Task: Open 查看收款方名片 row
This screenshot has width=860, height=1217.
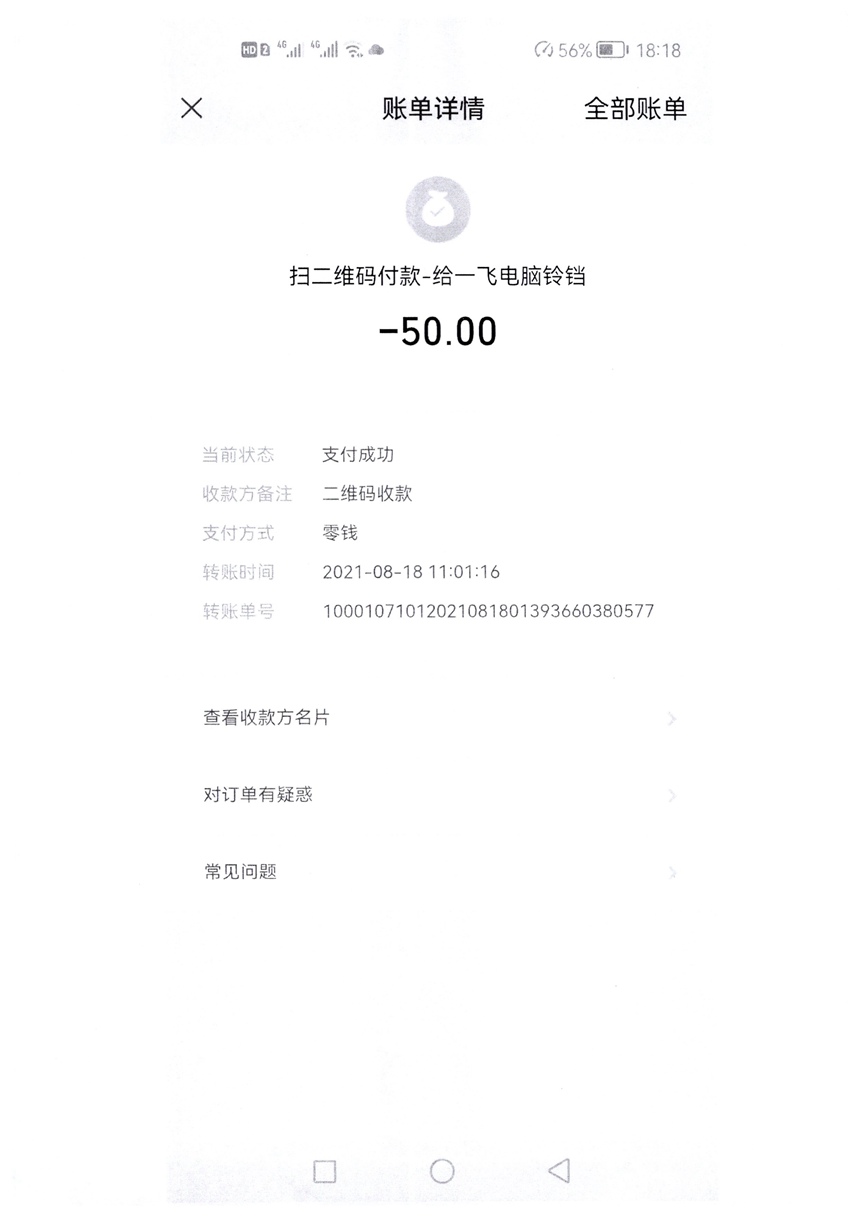Action: [x=438, y=718]
